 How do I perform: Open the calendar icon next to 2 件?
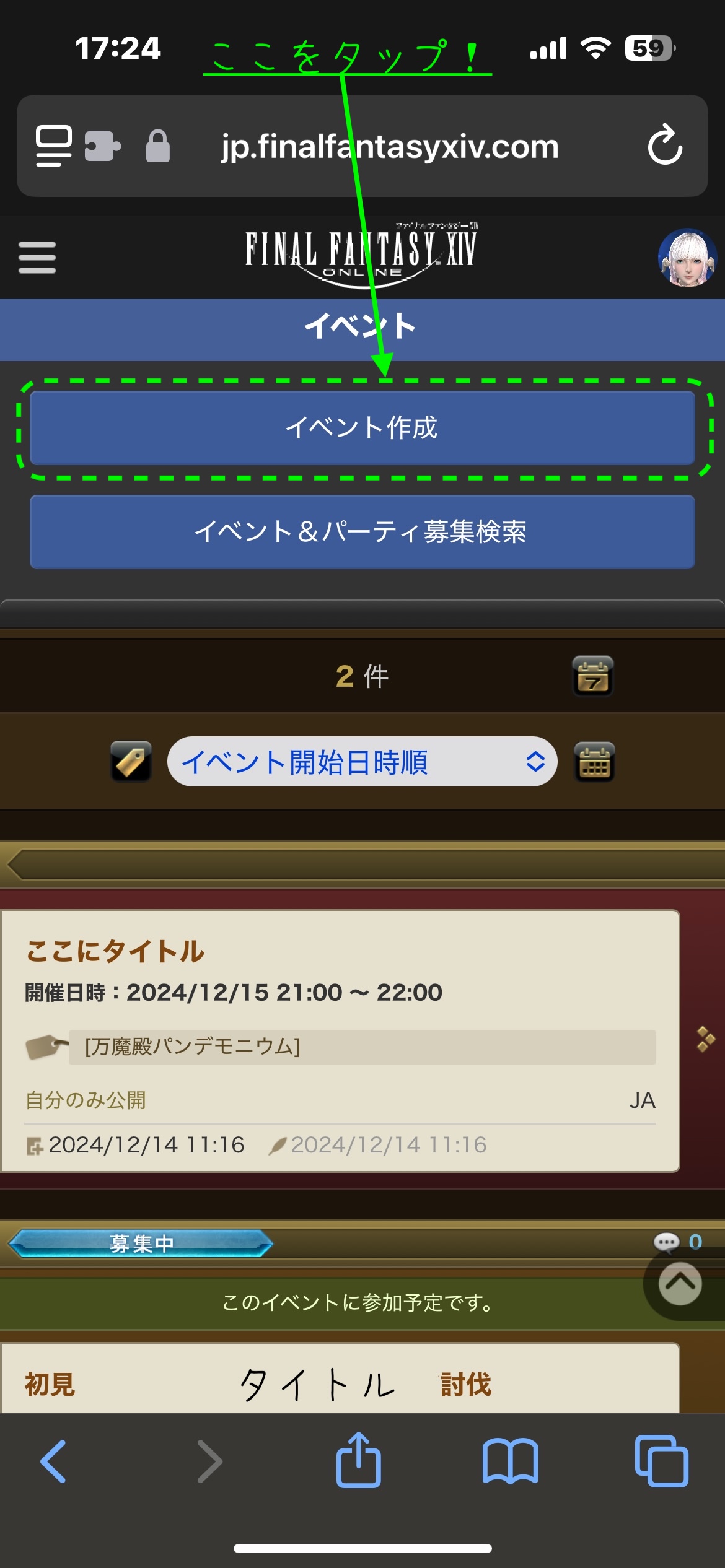pos(593,676)
